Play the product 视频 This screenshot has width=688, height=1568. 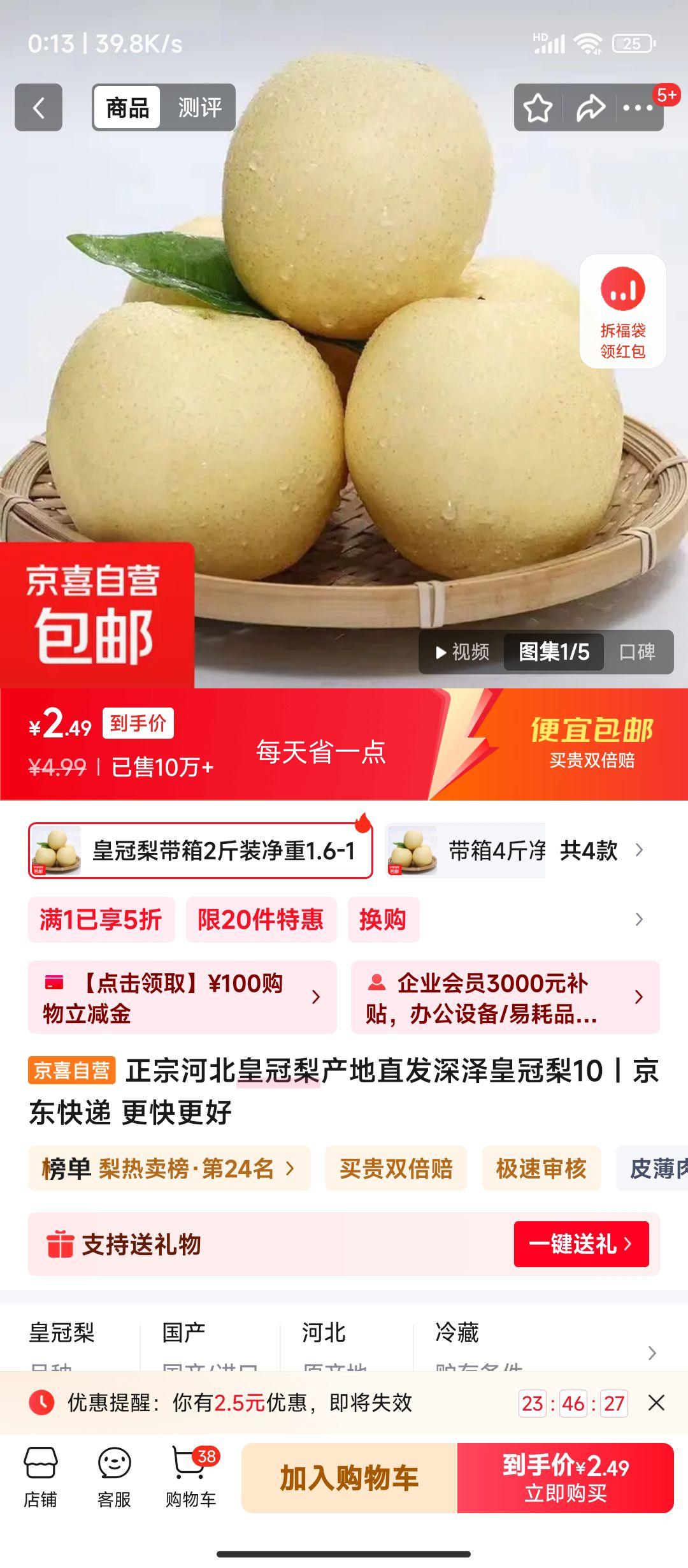pyautogui.click(x=462, y=651)
